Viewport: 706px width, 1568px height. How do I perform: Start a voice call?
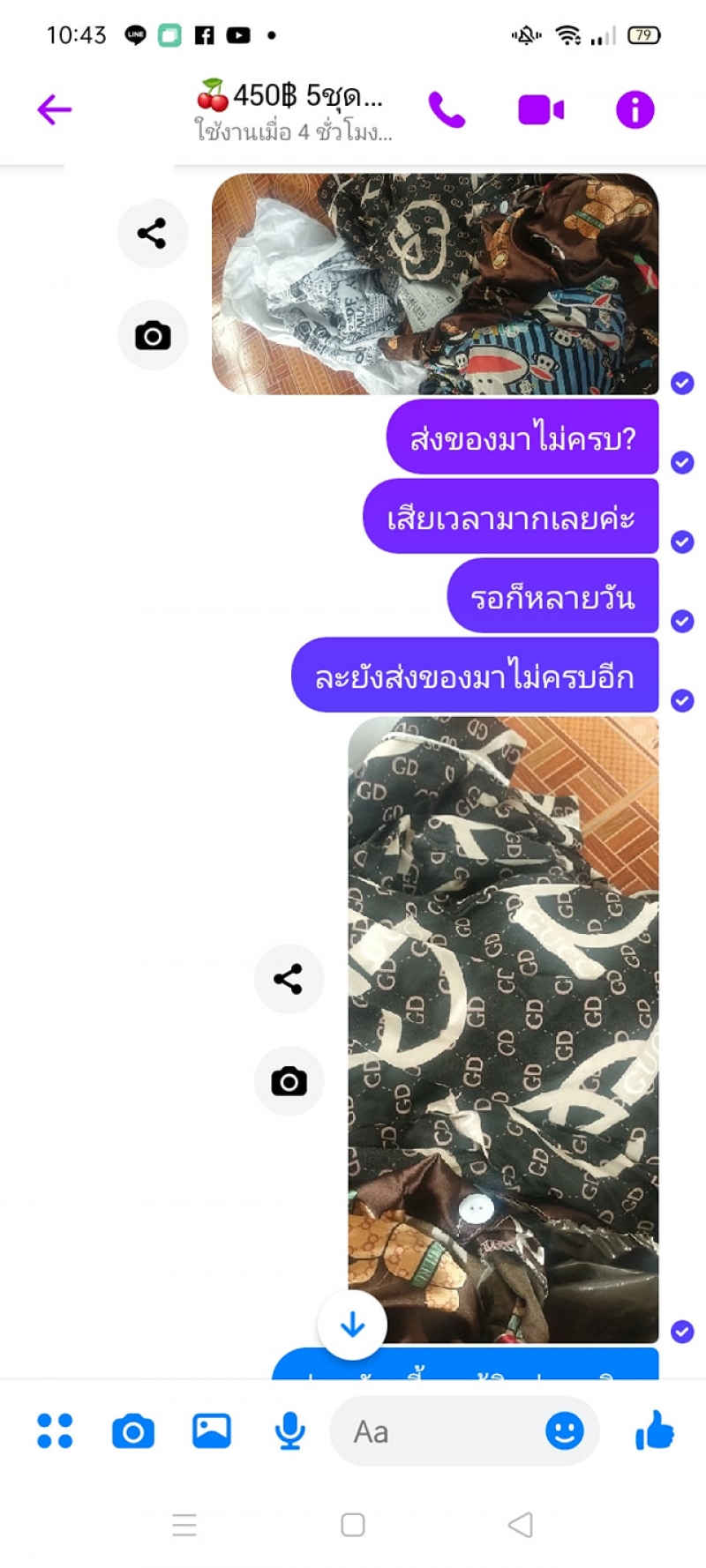tap(447, 110)
